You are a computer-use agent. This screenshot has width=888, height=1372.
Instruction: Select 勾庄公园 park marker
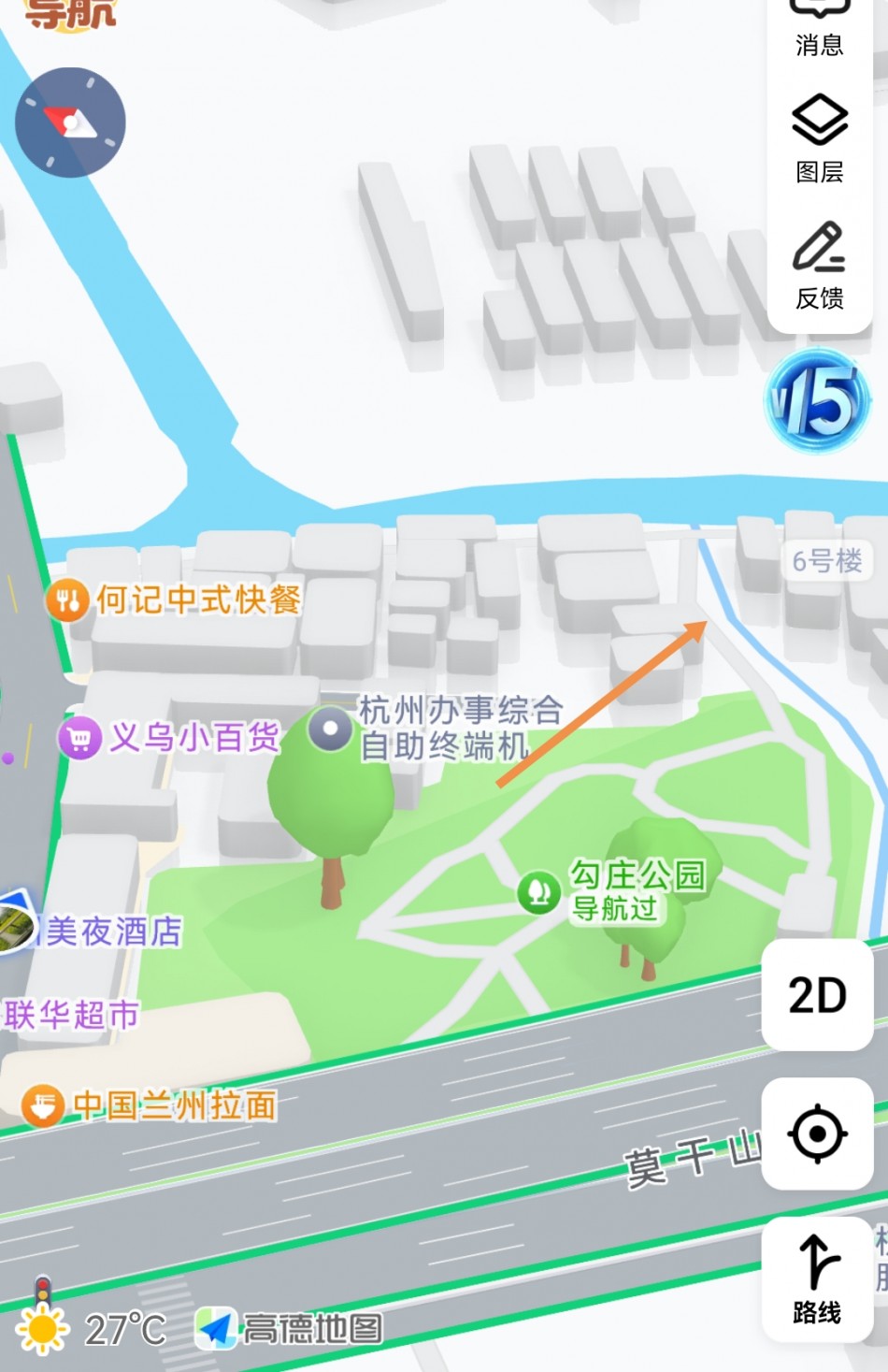pos(539,891)
